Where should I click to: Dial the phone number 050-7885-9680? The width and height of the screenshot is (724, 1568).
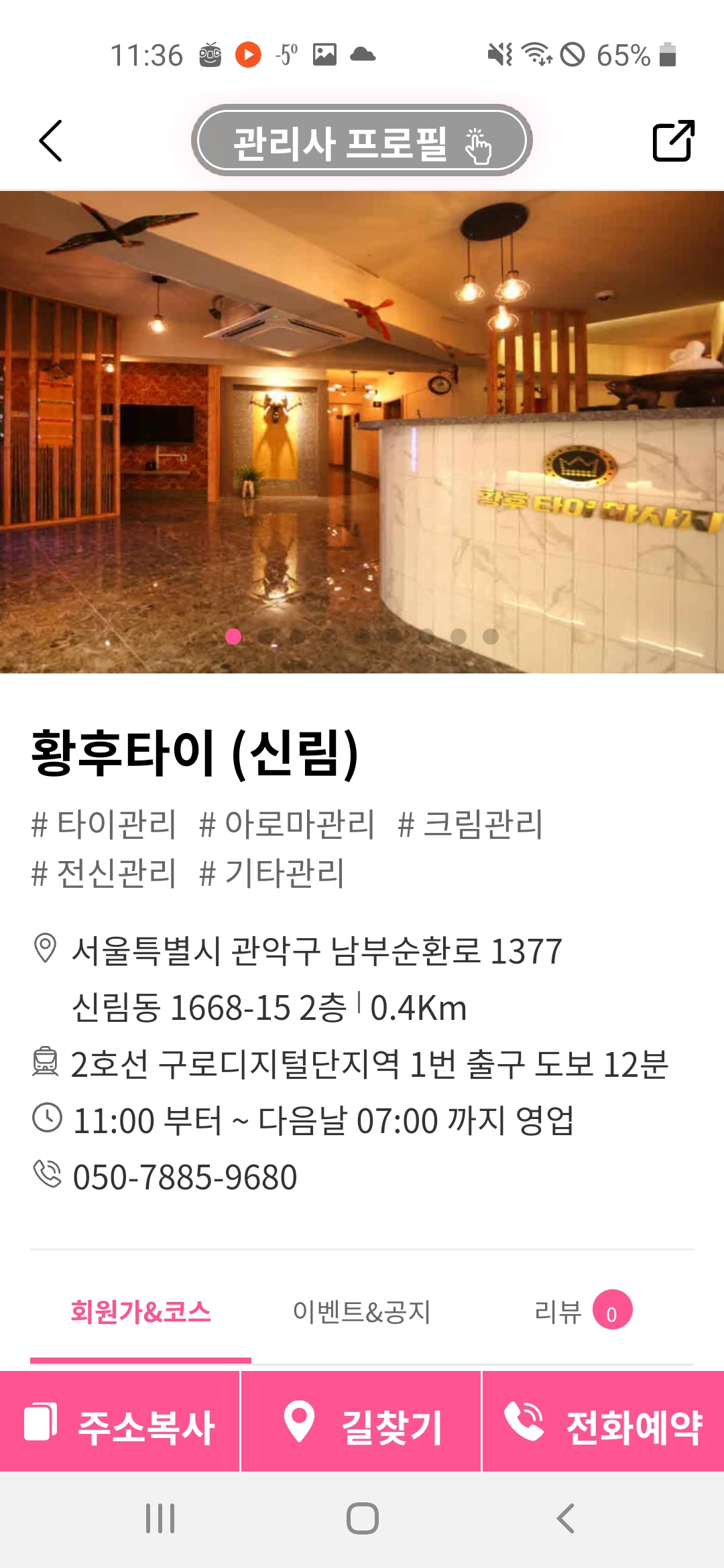pyautogui.click(x=185, y=1177)
